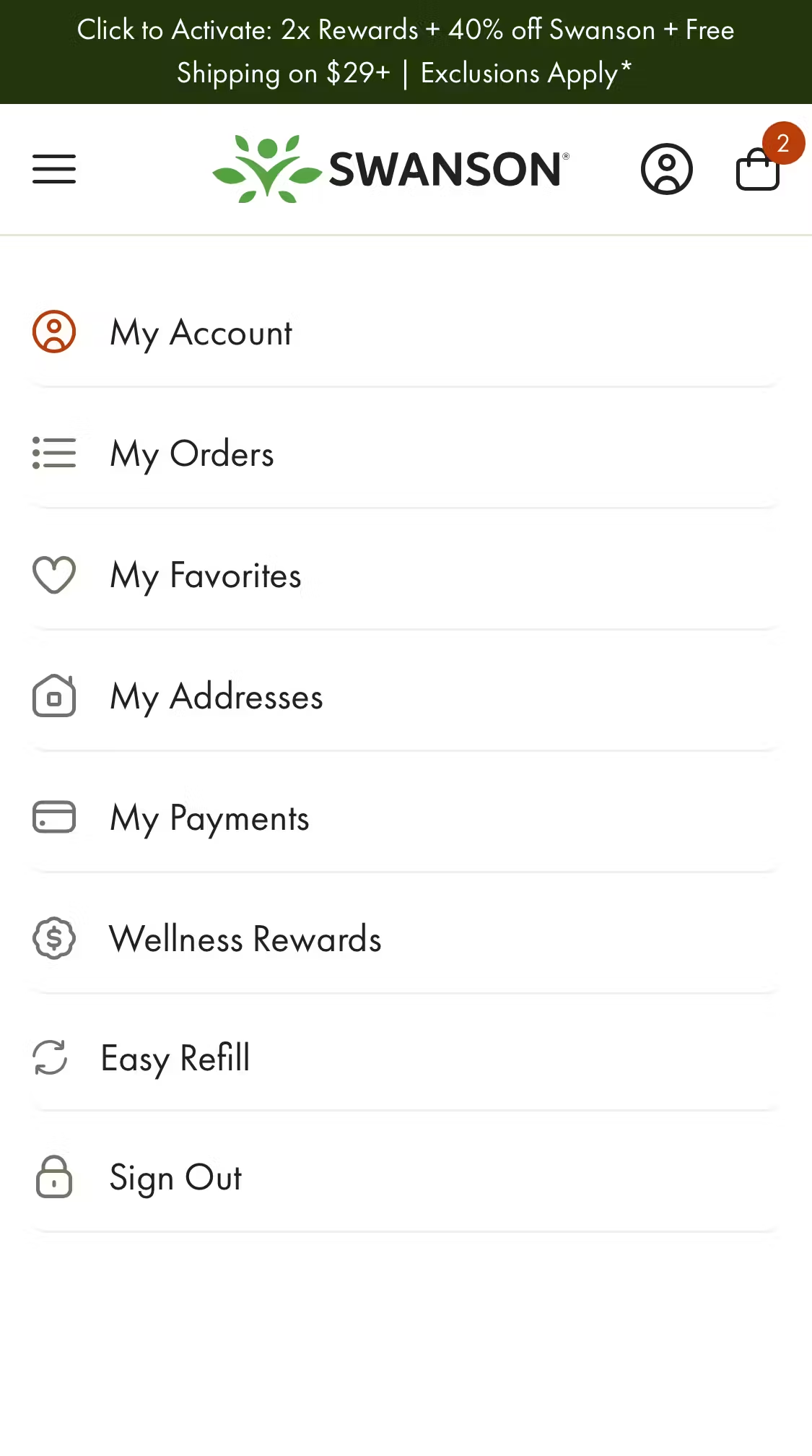Click the My Favorites heart icon
812x1456 pixels.
[53, 575]
